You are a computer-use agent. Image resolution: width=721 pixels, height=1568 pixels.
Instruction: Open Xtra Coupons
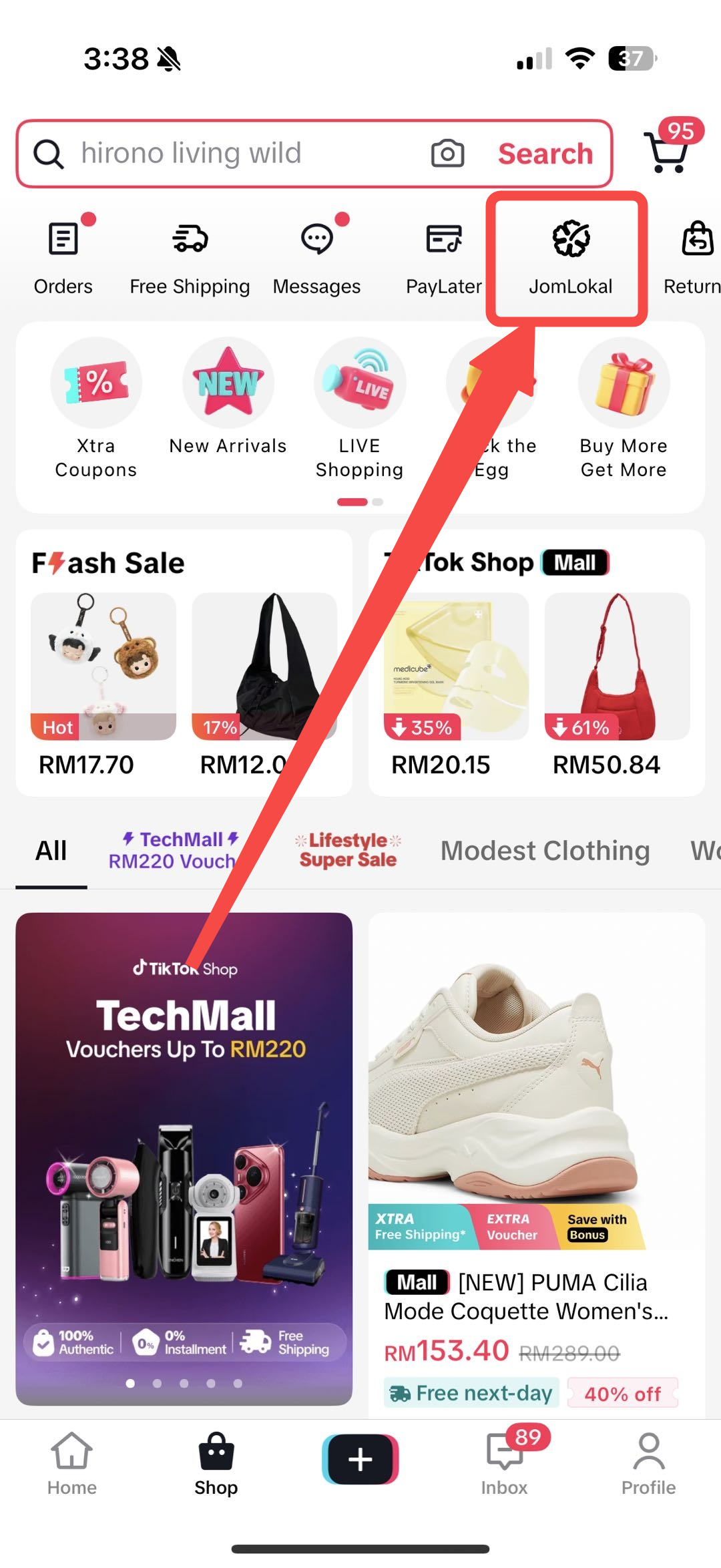[x=96, y=409]
